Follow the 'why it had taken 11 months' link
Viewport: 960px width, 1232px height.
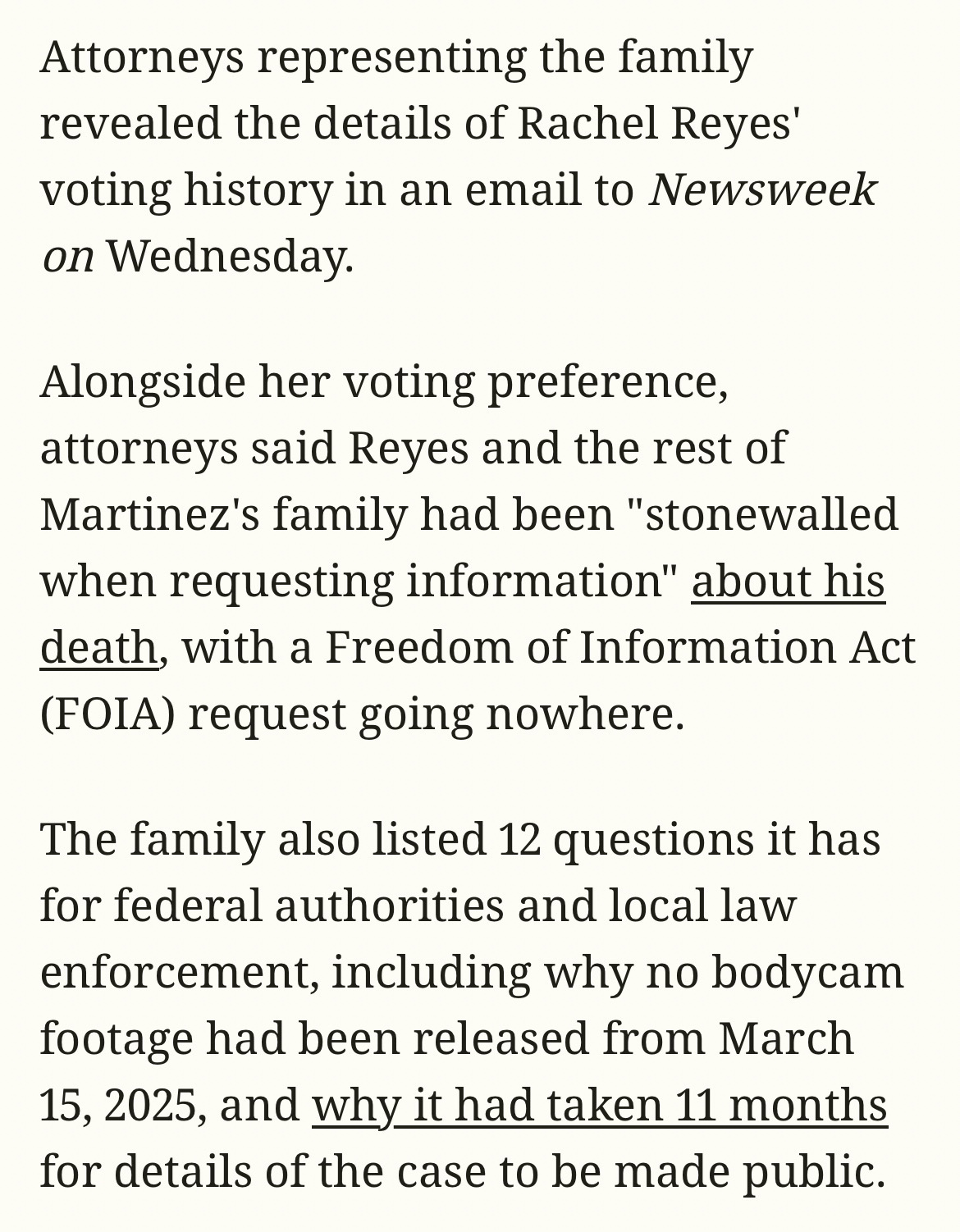[599, 1104]
